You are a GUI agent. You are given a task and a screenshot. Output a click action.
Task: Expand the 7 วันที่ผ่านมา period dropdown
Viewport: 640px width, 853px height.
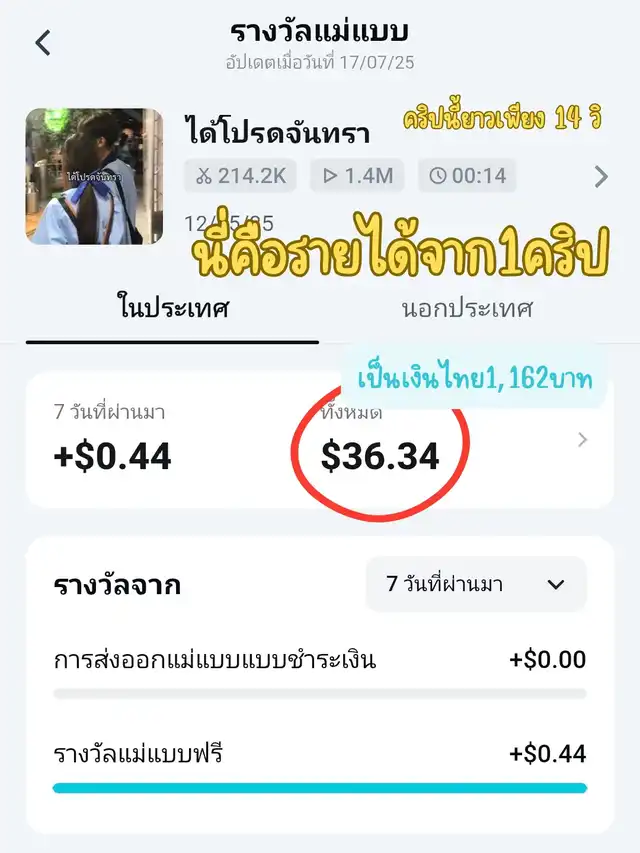pyautogui.click(x=475, y=584)
